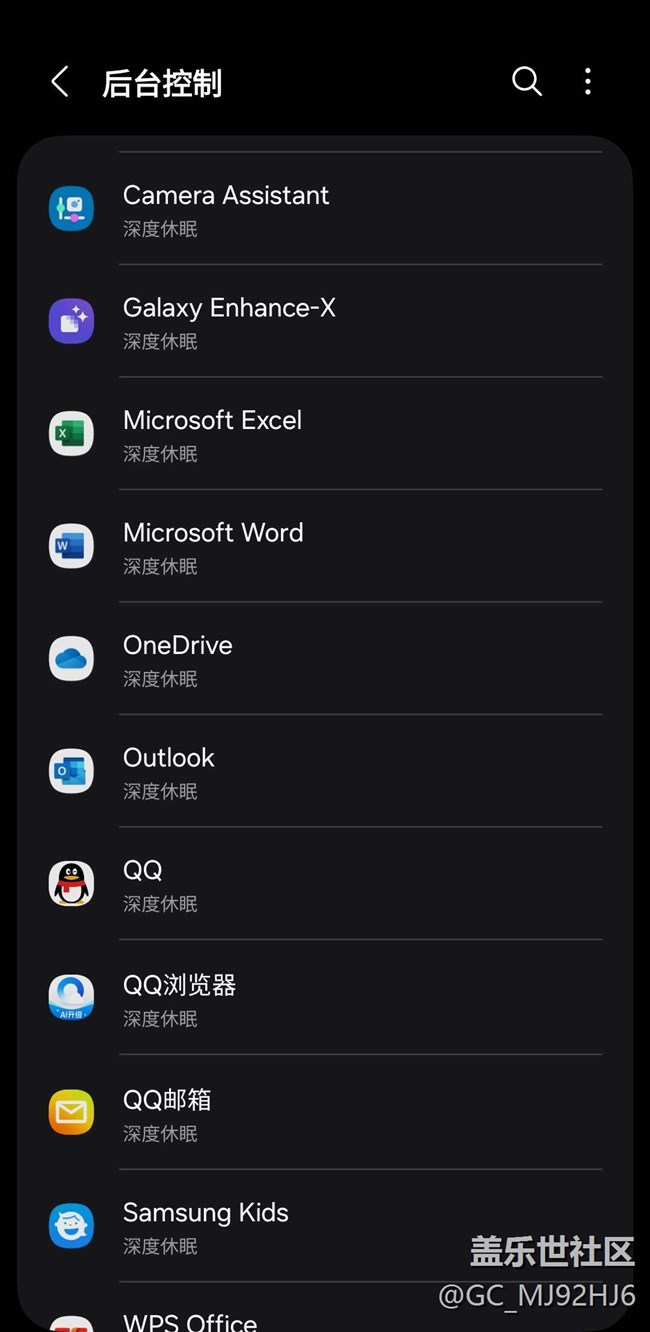Open QQ邮箱 background settings
650x1332 pixels.
325,1113
